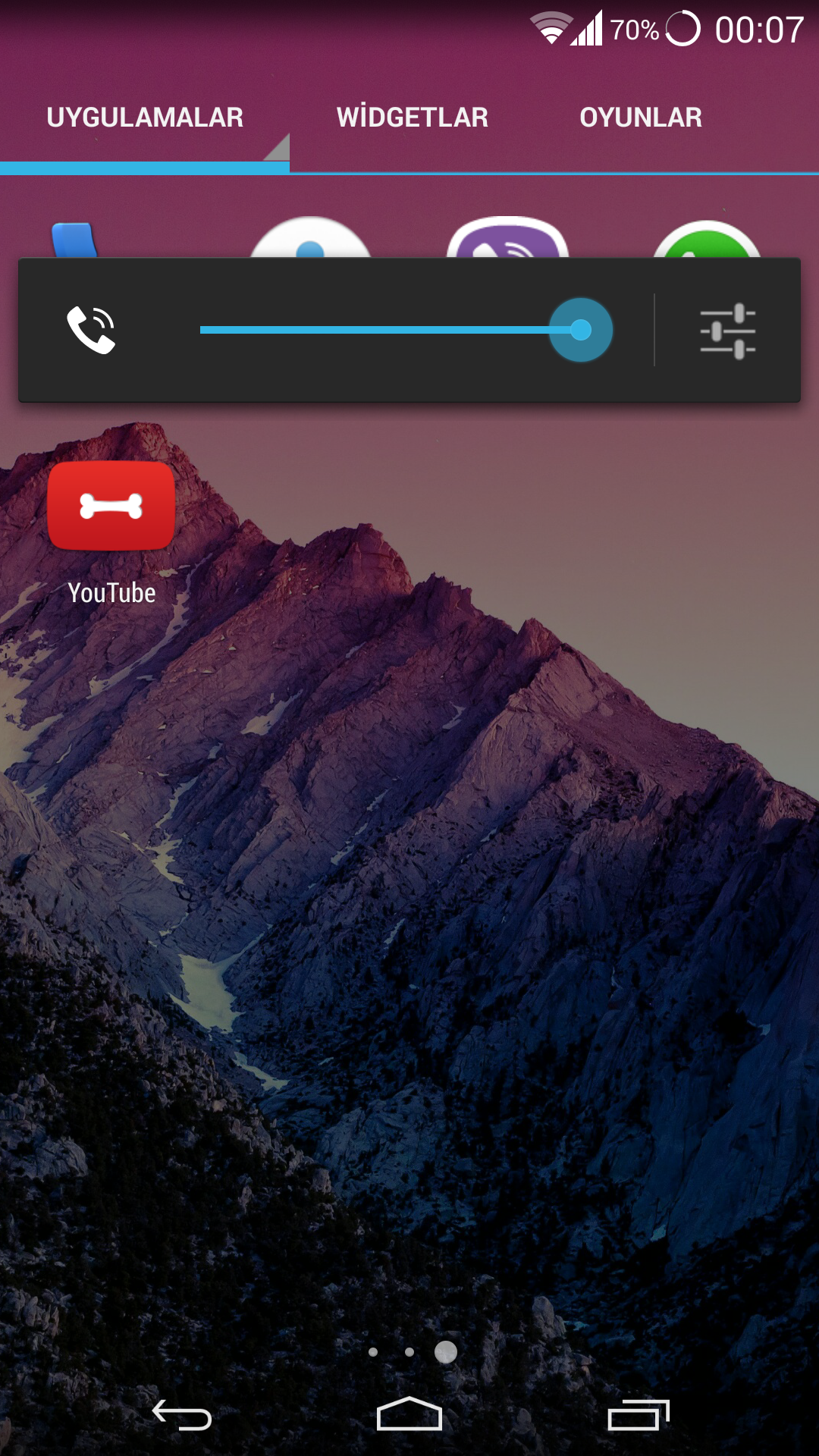Select the Uygulamalar tab
The image size is (819, 1456).
(x=145, y=118)
